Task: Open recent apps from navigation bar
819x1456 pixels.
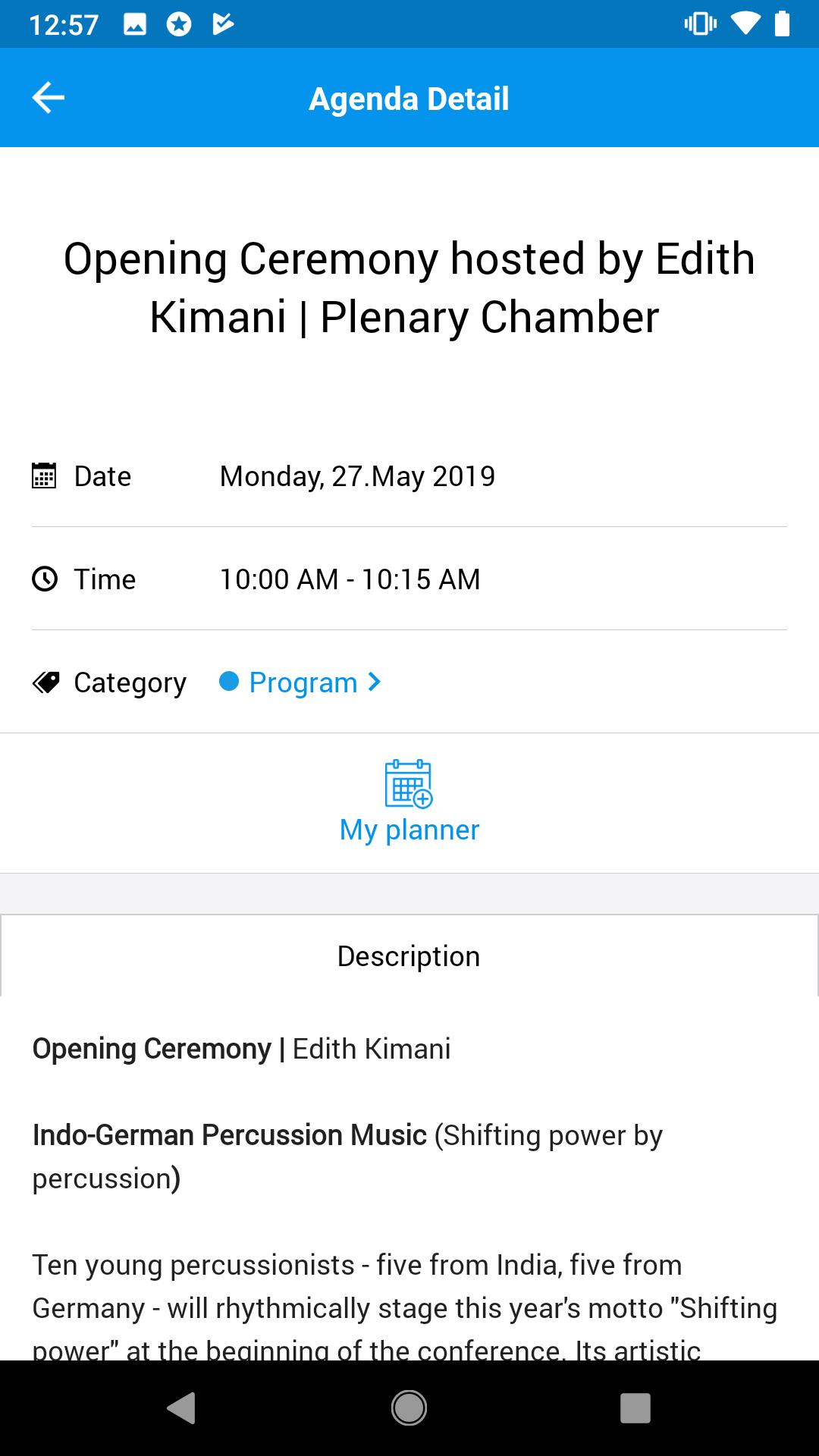Action: tap(635, 1408)
